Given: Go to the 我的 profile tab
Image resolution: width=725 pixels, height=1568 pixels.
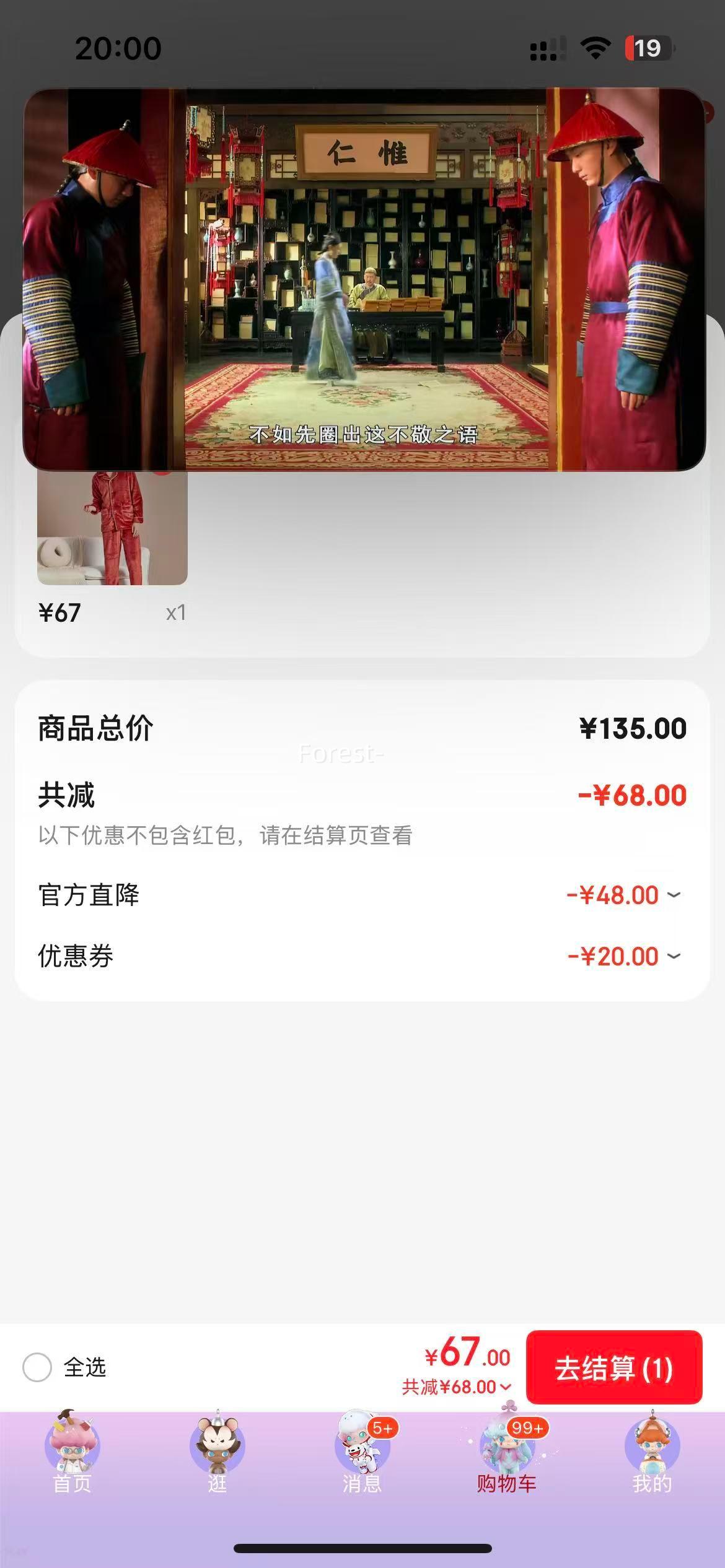Looking at the screenshot, I should [x=652, y=1452].
